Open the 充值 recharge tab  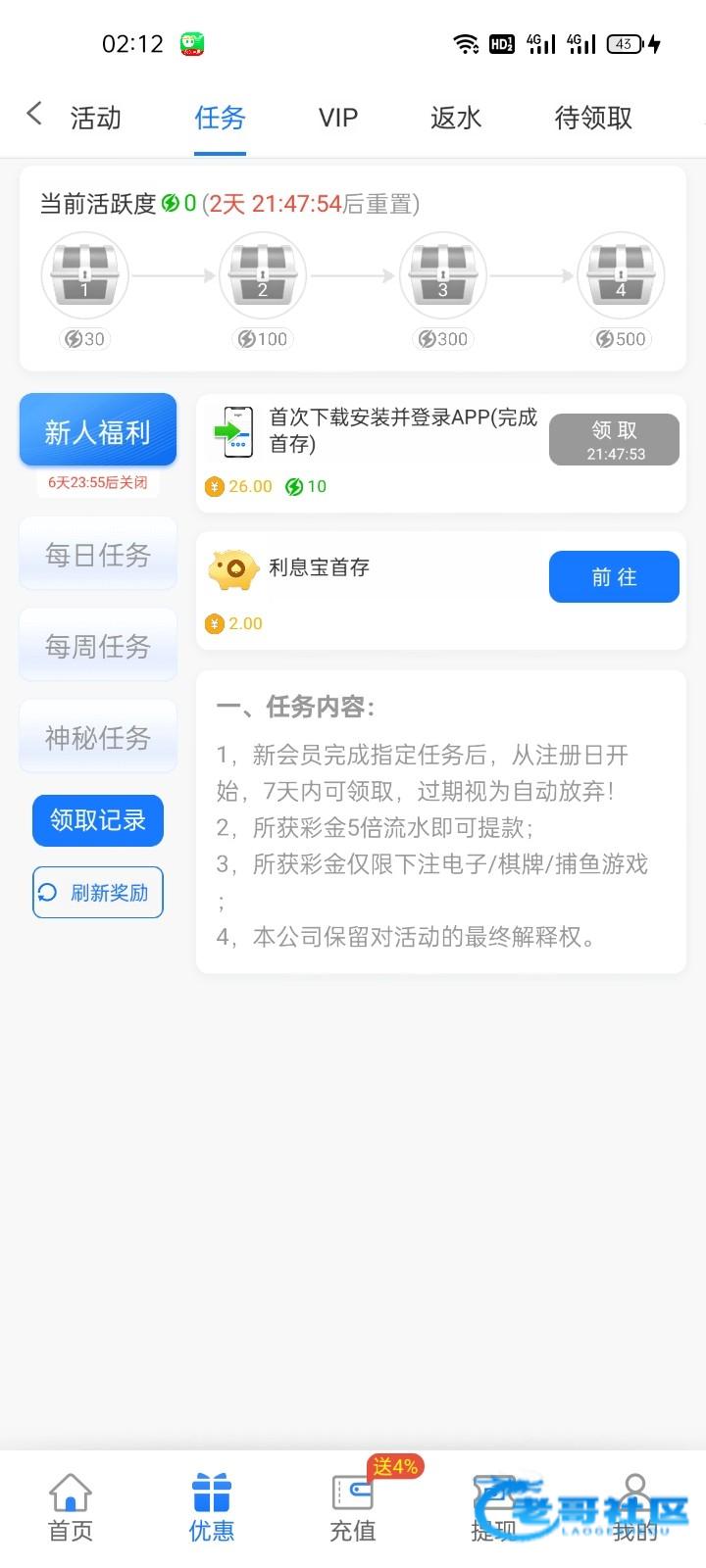click(352, 1507)
